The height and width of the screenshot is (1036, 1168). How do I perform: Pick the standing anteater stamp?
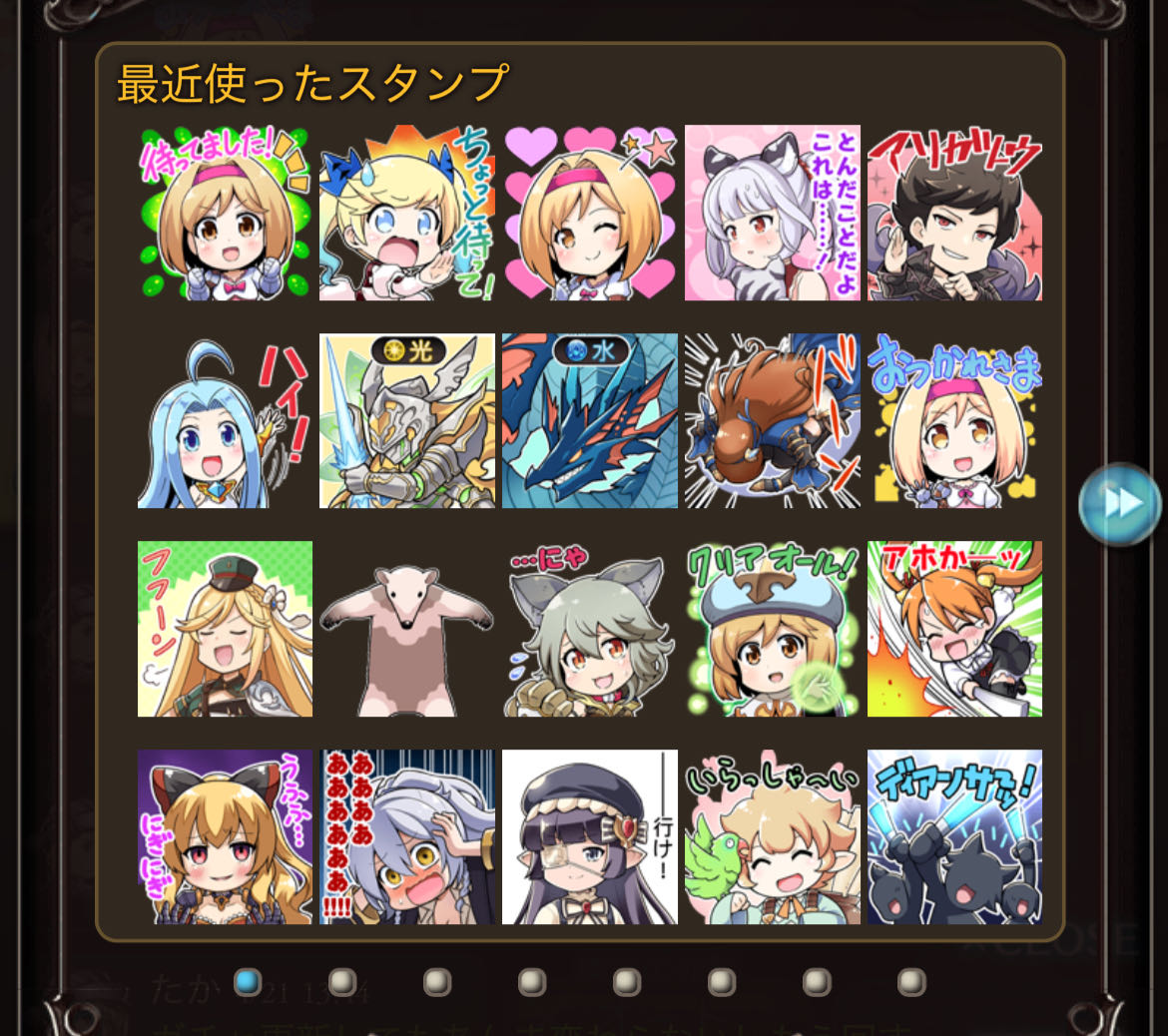pos(407,629)
